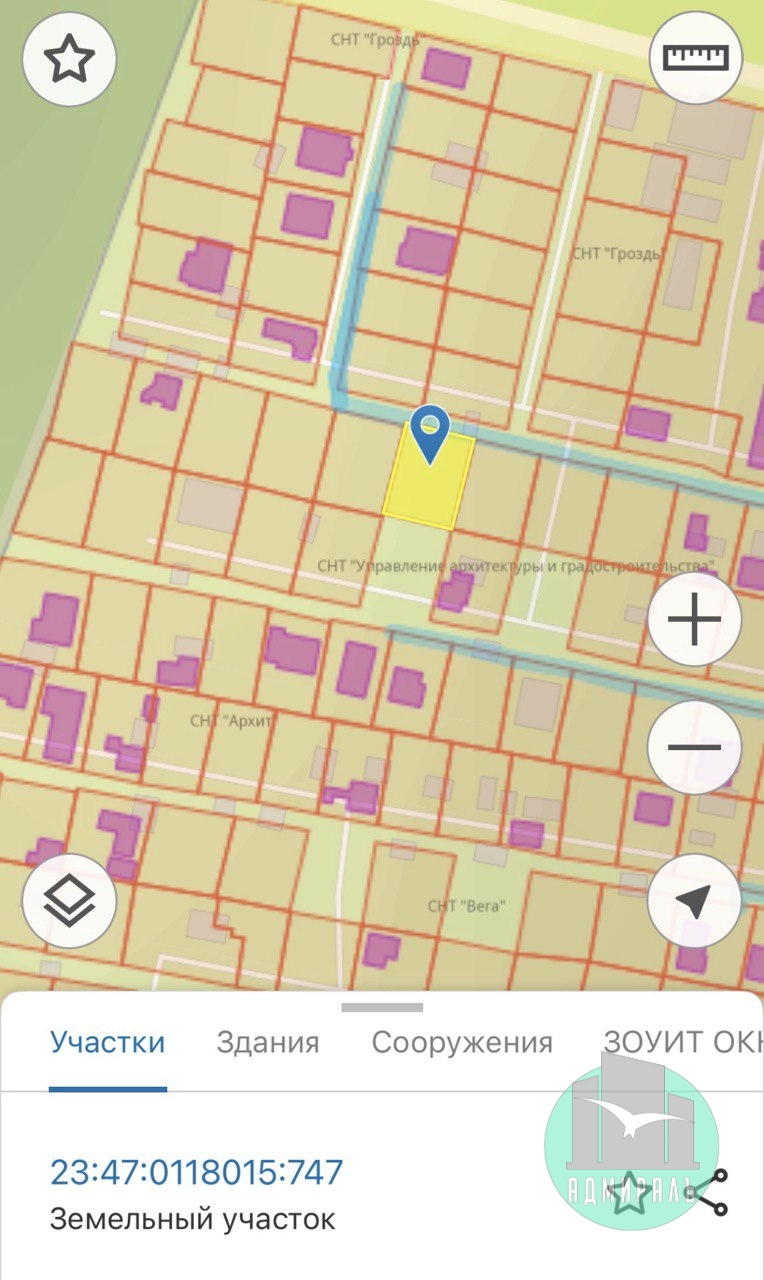The height and width of the screenshot is (1280, 764).
Task: Open the map layers selector
Action: tap(69, 901)
